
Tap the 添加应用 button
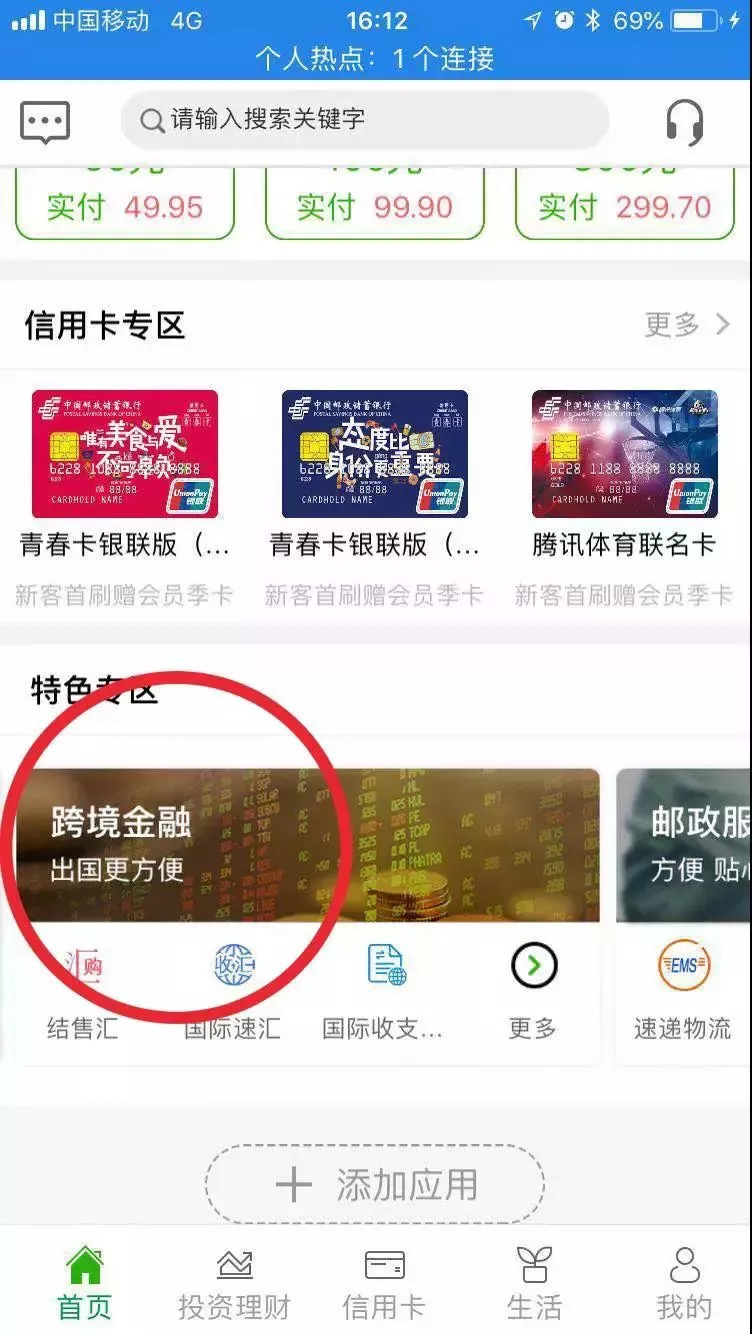(375, 1185)
